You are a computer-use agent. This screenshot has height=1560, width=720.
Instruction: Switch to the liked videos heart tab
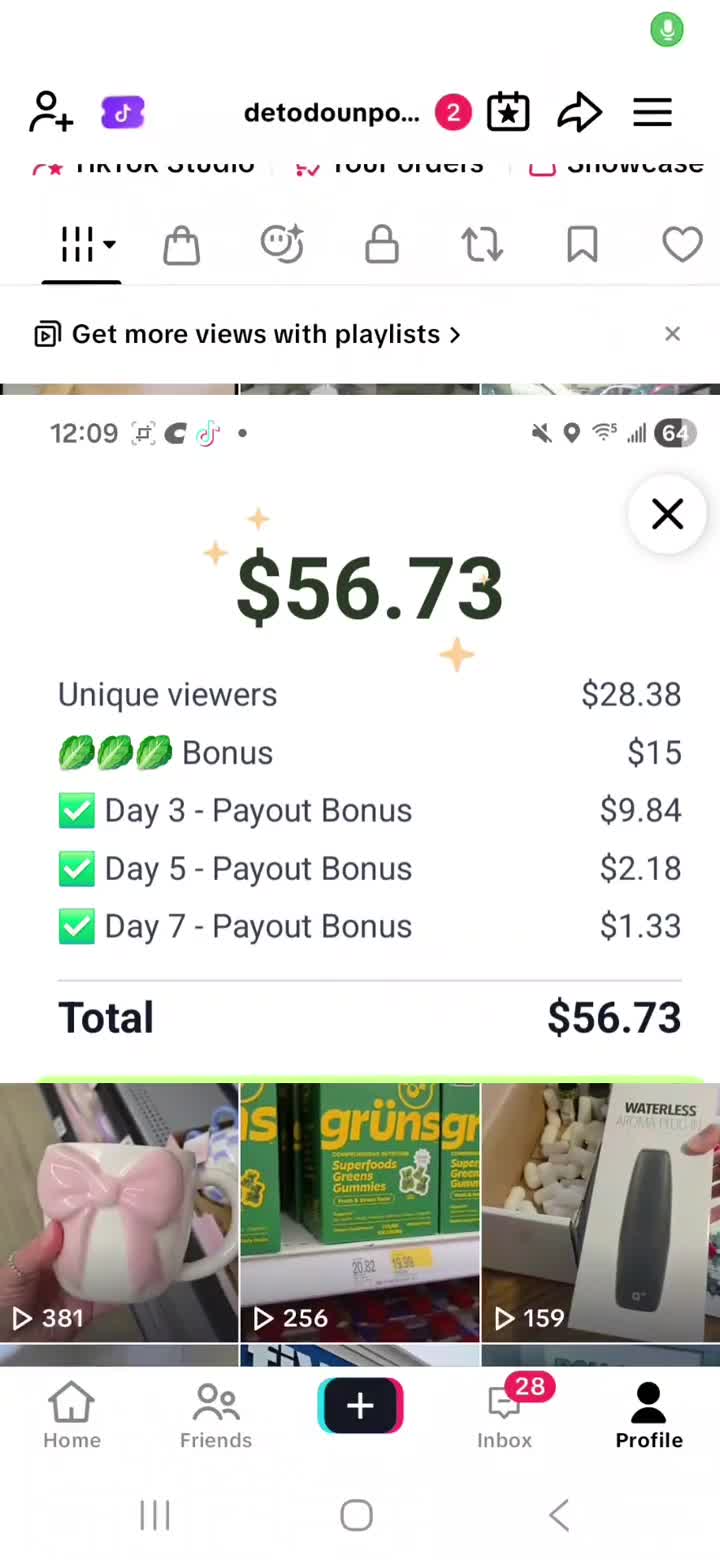tap(682, 245)
